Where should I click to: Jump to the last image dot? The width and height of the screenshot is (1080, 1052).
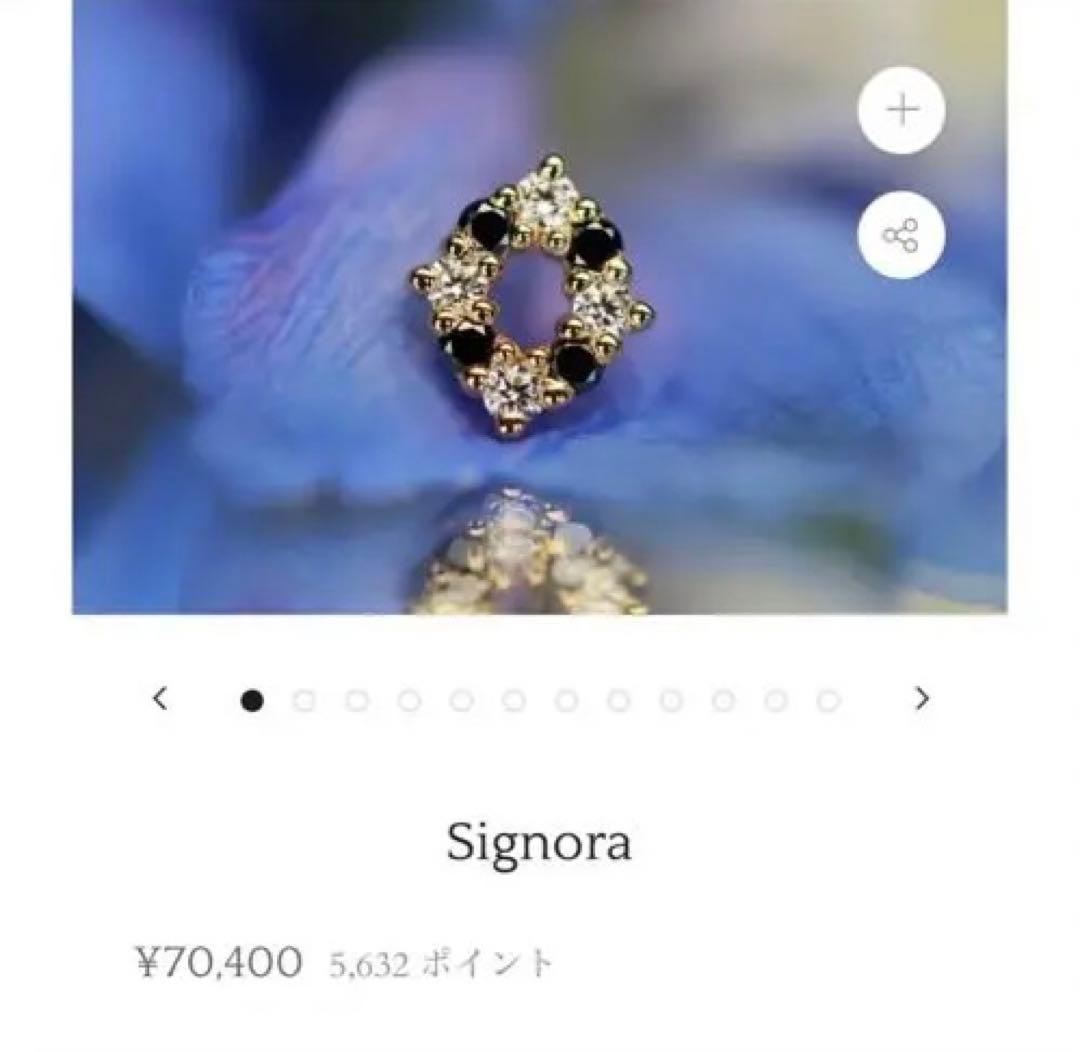(828, 701)
